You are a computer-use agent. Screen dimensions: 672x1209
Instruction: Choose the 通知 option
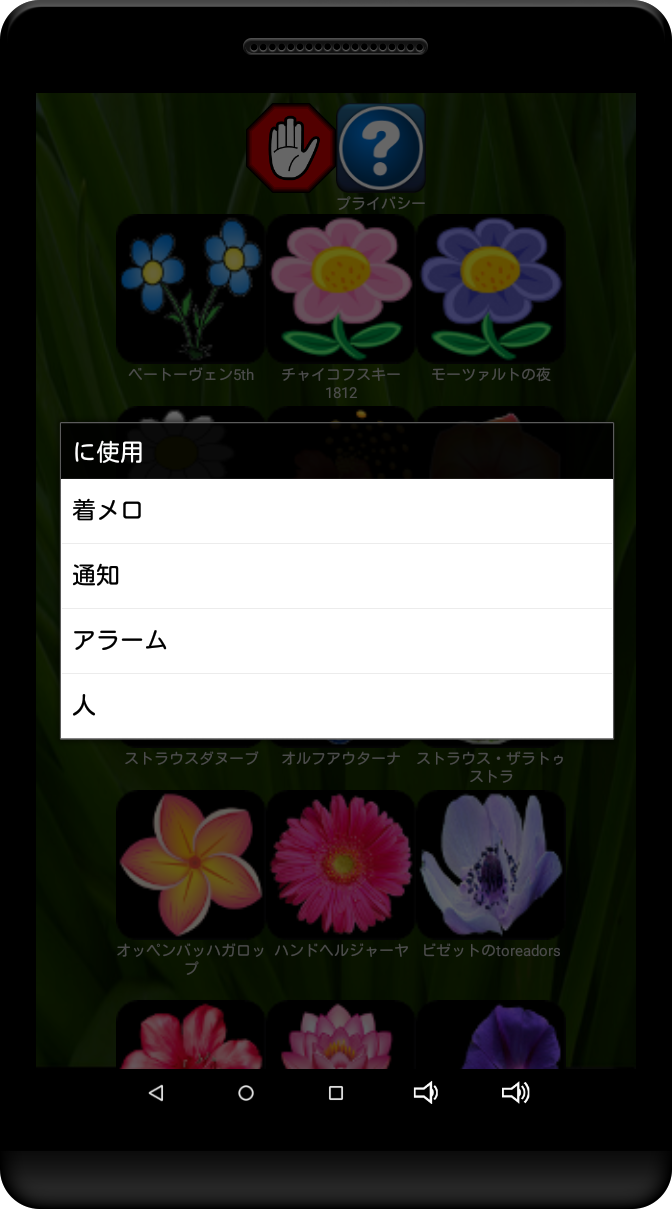pos(336,576)
